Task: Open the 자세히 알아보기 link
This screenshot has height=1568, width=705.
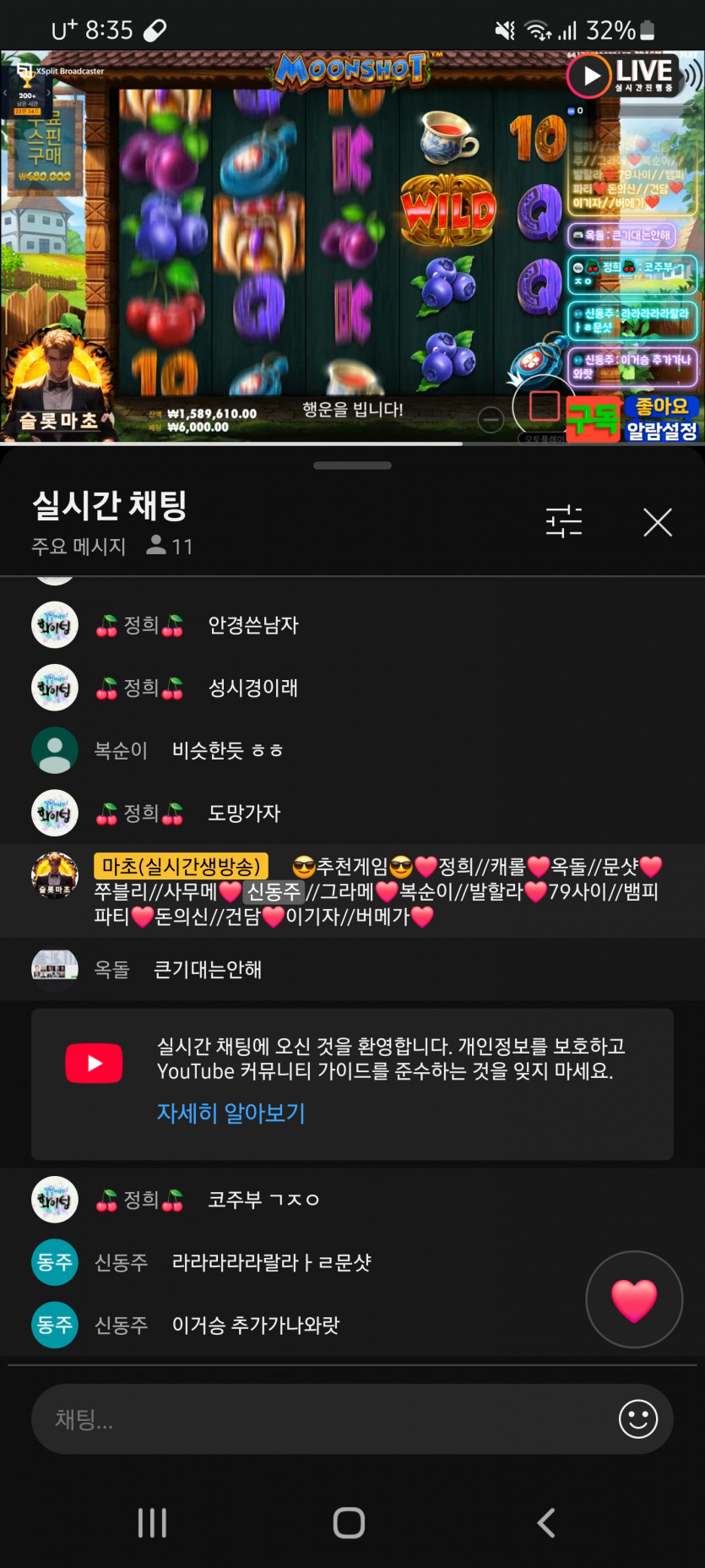Action: point(230,1113)
